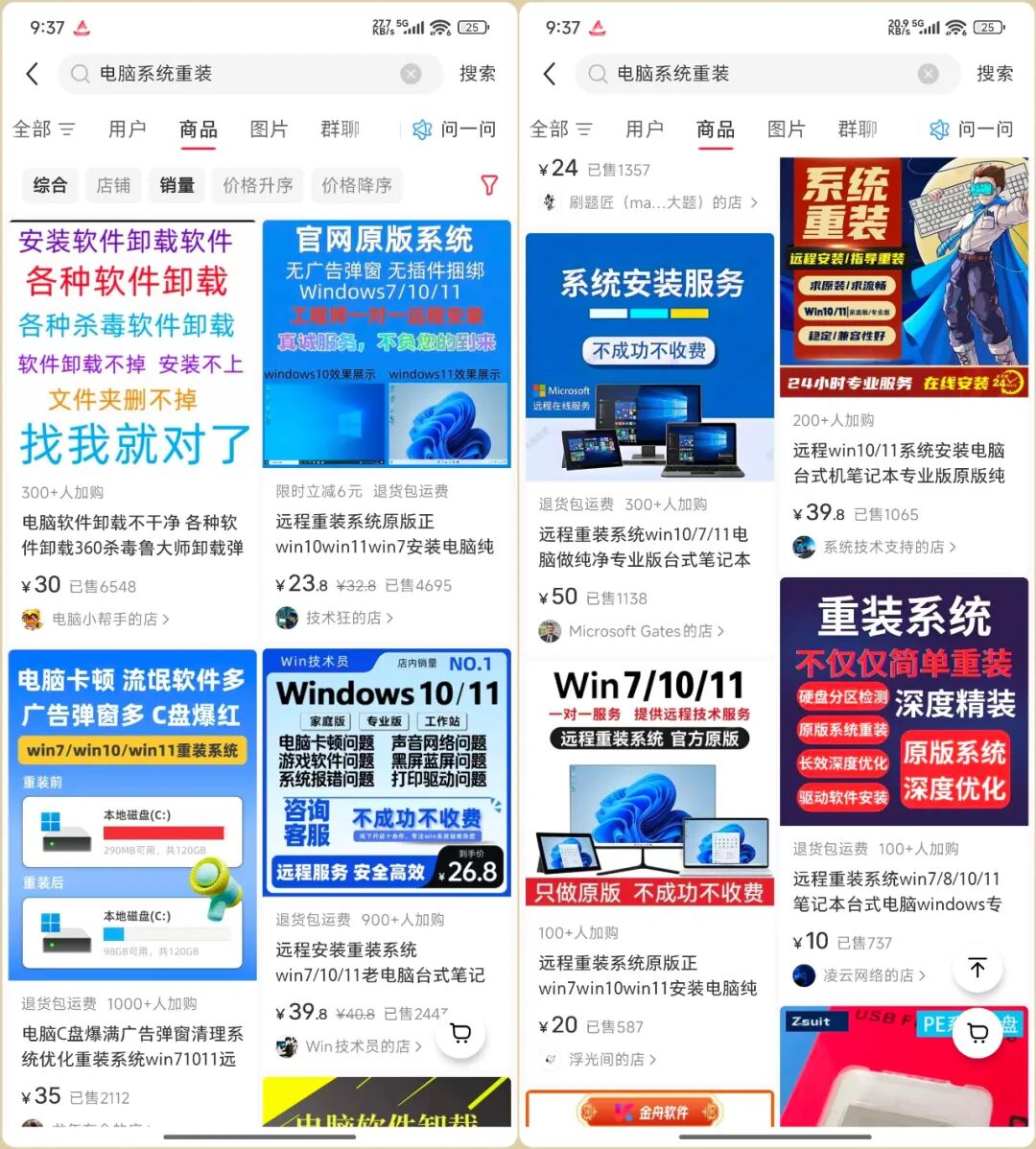Enable 价格降序 price sorting
Image resolution: width=1036 pixels, height=1149 pixels.
(x=356, y=185)
